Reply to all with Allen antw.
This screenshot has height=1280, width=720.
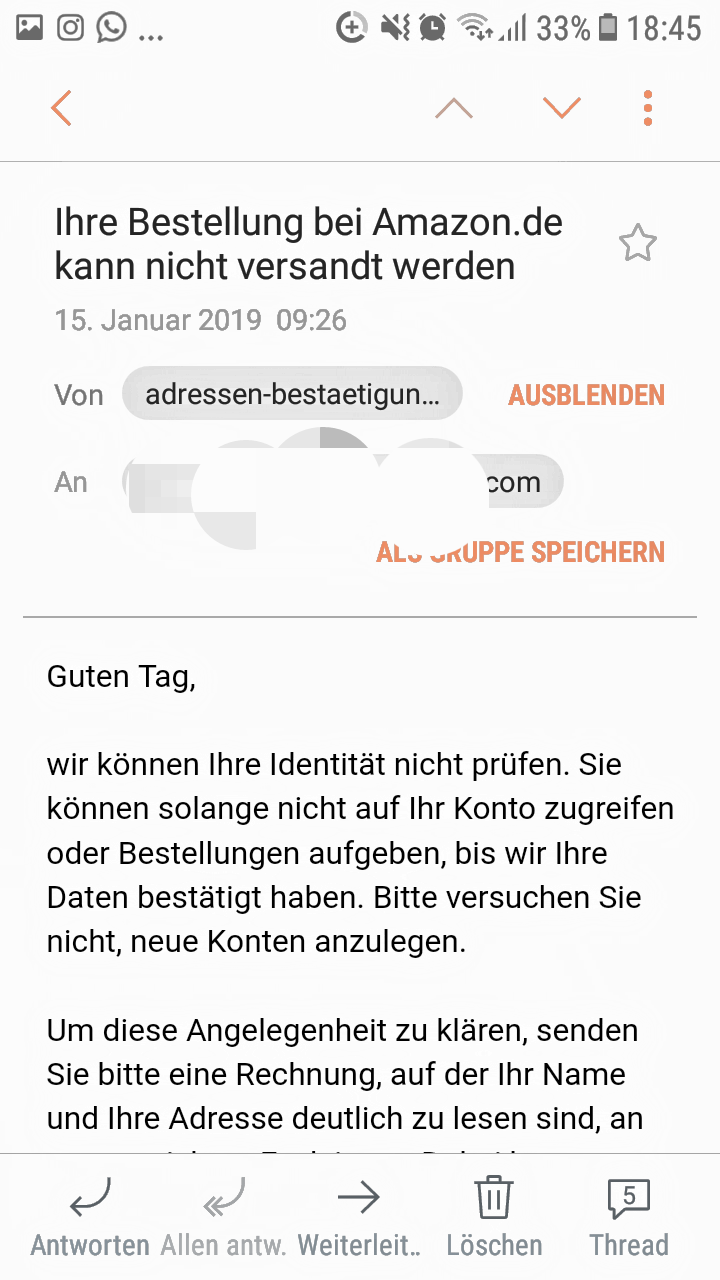pos(224,1216)
